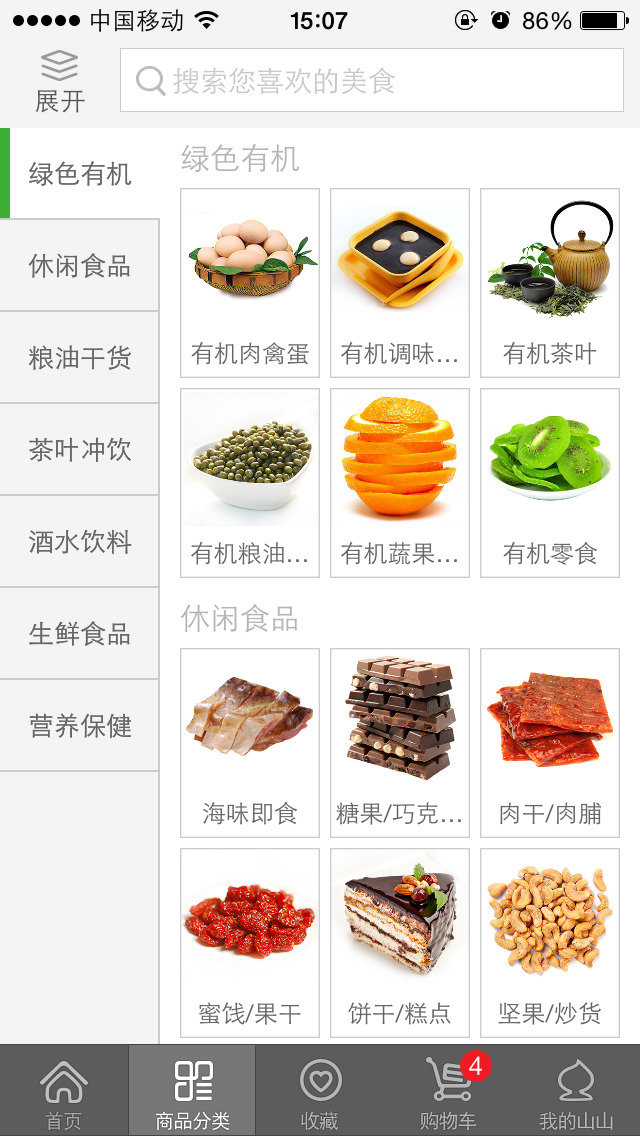Tap the 展开 expand button
This screenshot has width=640, height=1136.
[x=60, y=81]
